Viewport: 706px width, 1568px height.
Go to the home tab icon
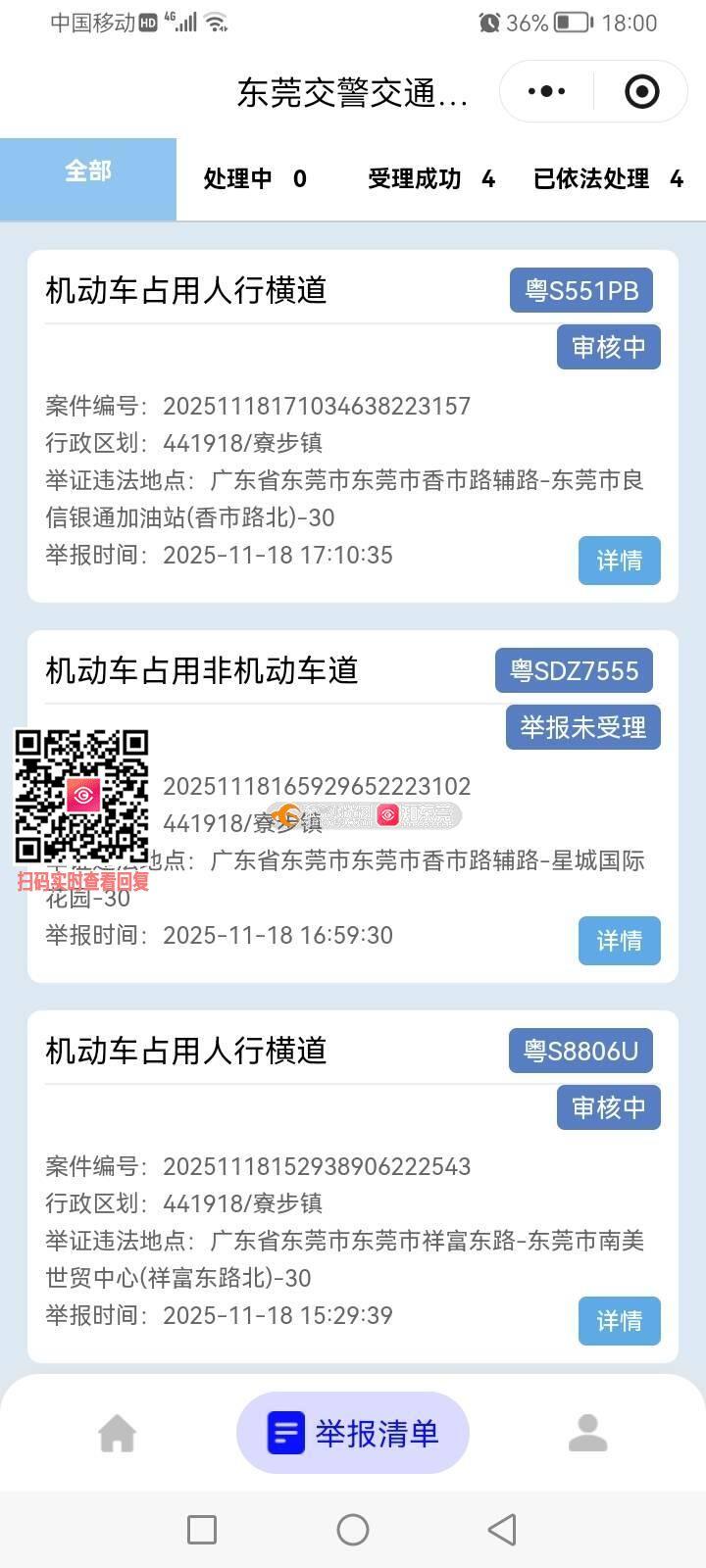pyautogui.click(x=118, y=1433)
